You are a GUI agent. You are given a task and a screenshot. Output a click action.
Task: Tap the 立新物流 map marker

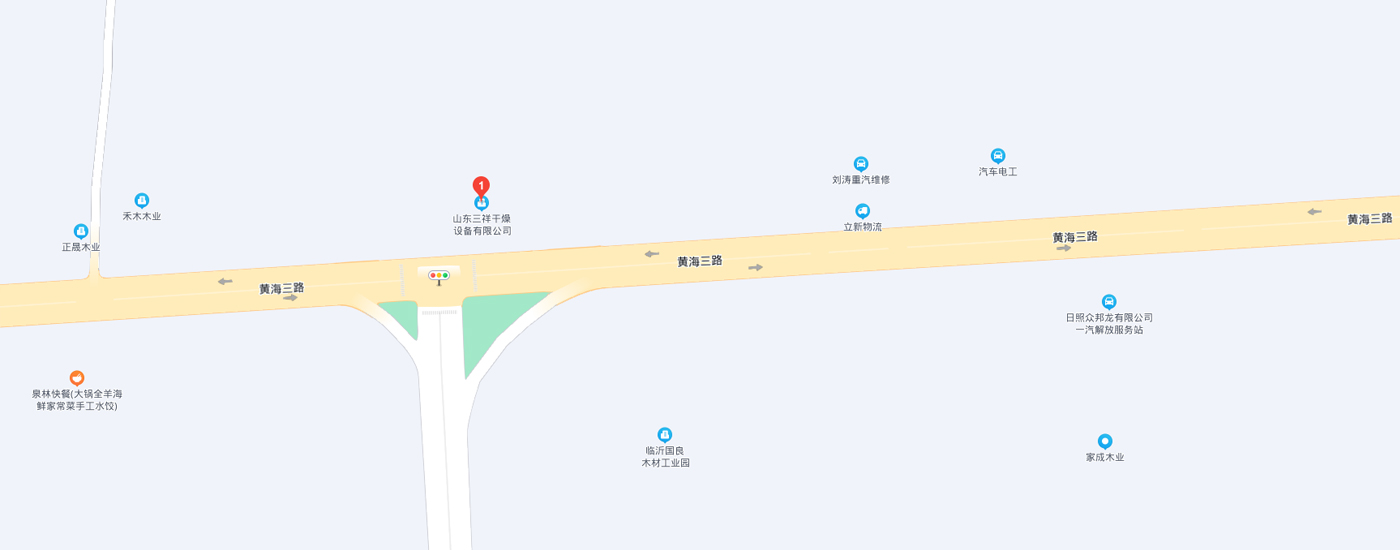[x=863, y=211]
